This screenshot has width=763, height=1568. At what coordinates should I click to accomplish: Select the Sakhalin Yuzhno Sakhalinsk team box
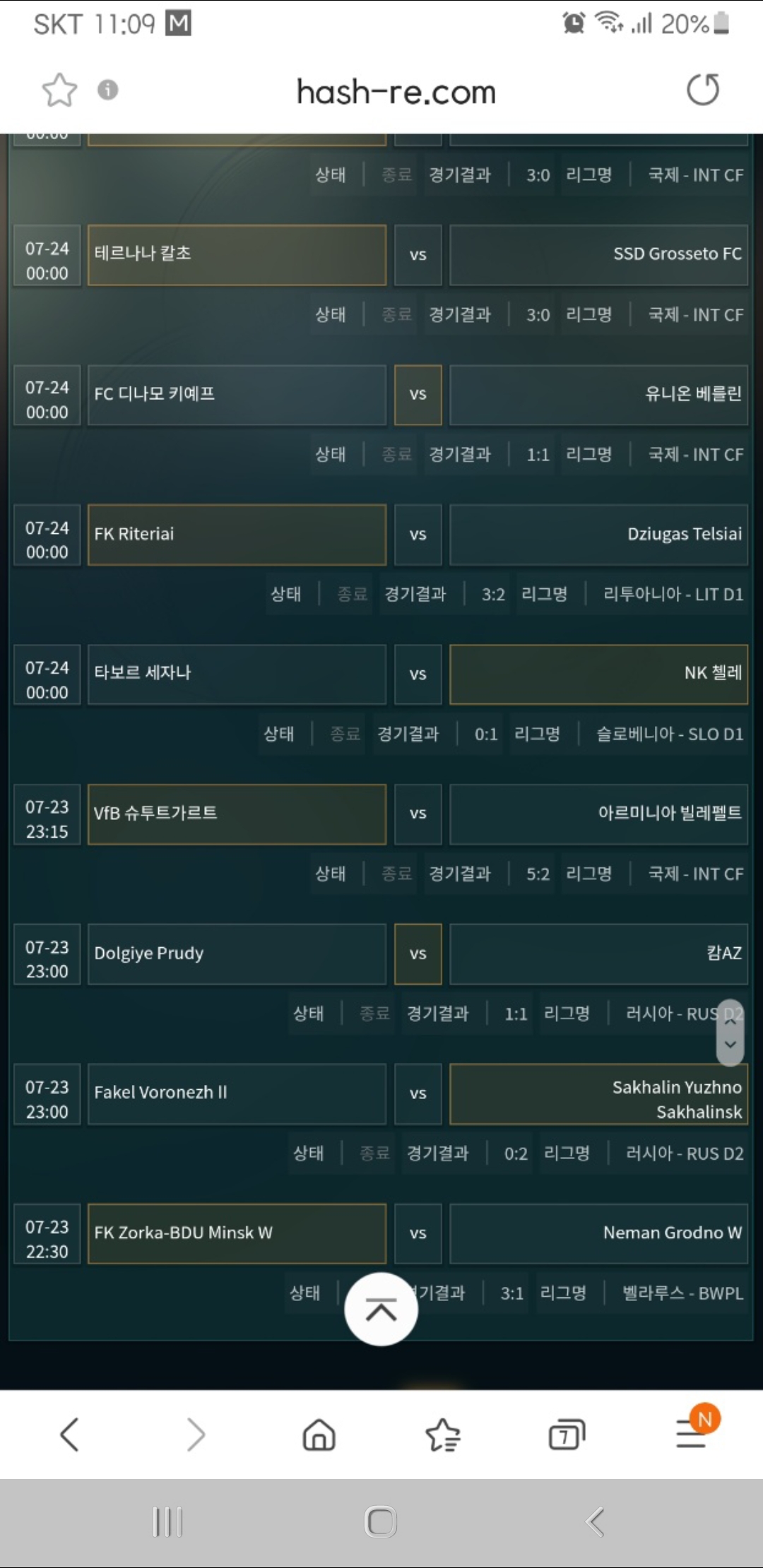[x=598, y=1094]
